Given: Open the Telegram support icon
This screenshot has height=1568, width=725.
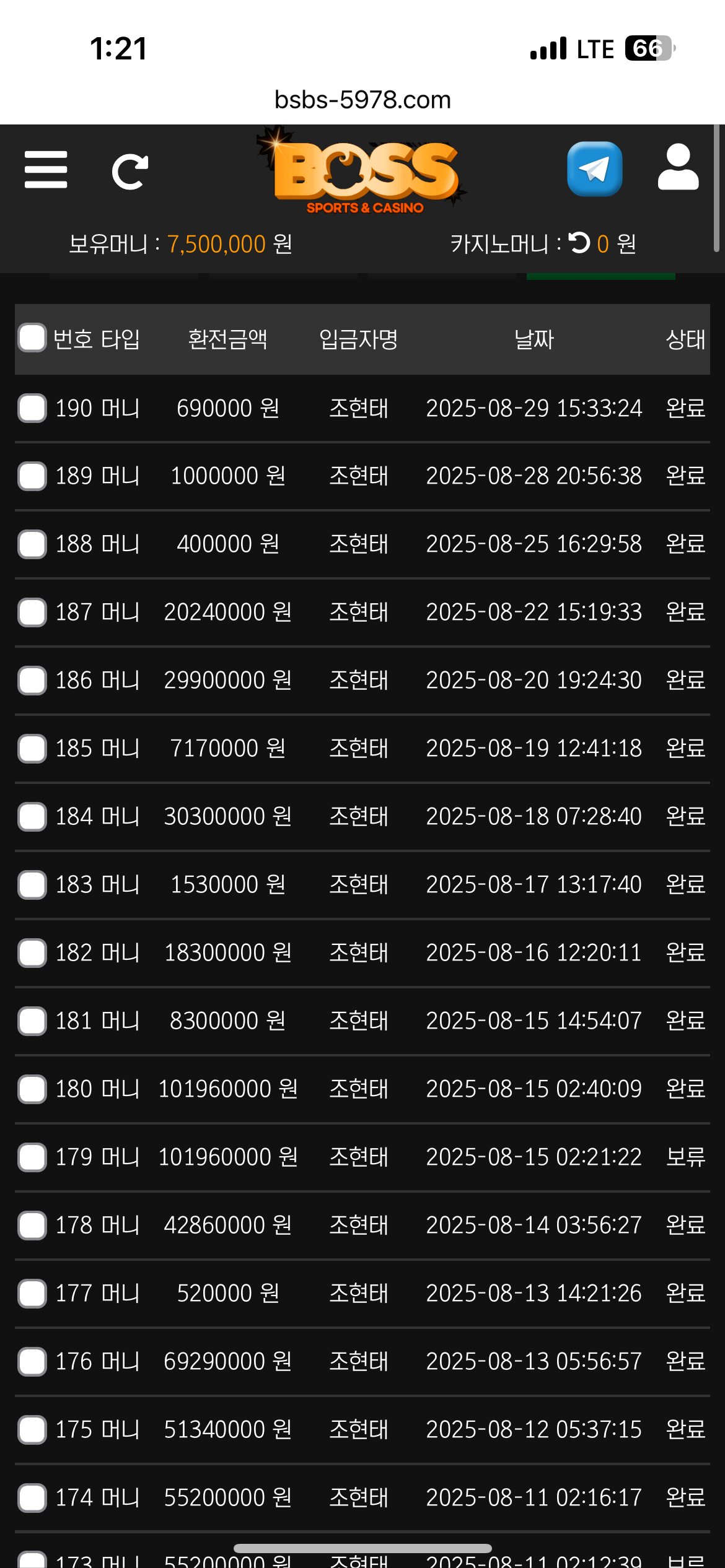Looking at the screenshot, I should 595,169.
